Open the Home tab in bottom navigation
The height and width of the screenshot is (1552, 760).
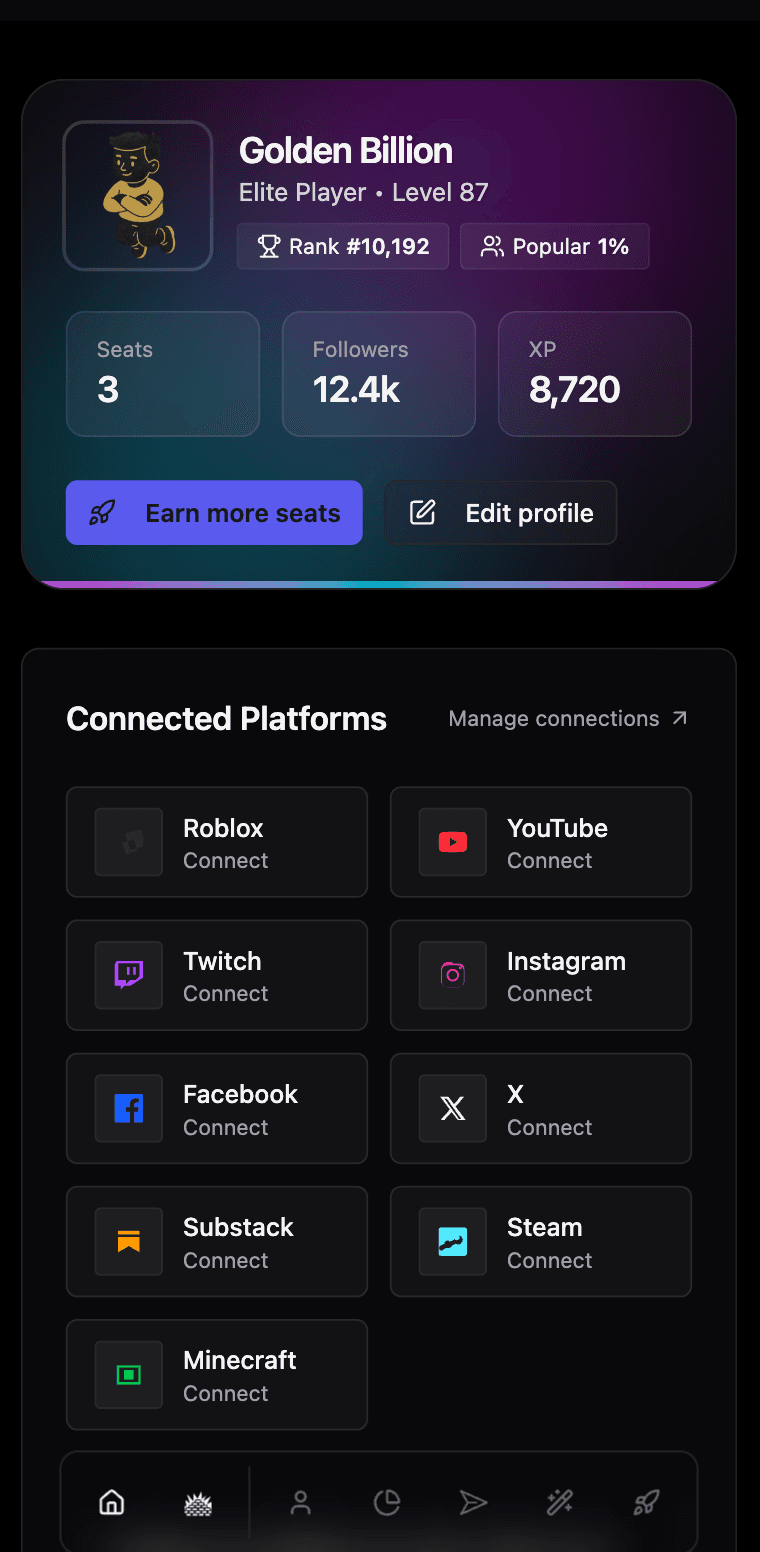pos(111,1502)
